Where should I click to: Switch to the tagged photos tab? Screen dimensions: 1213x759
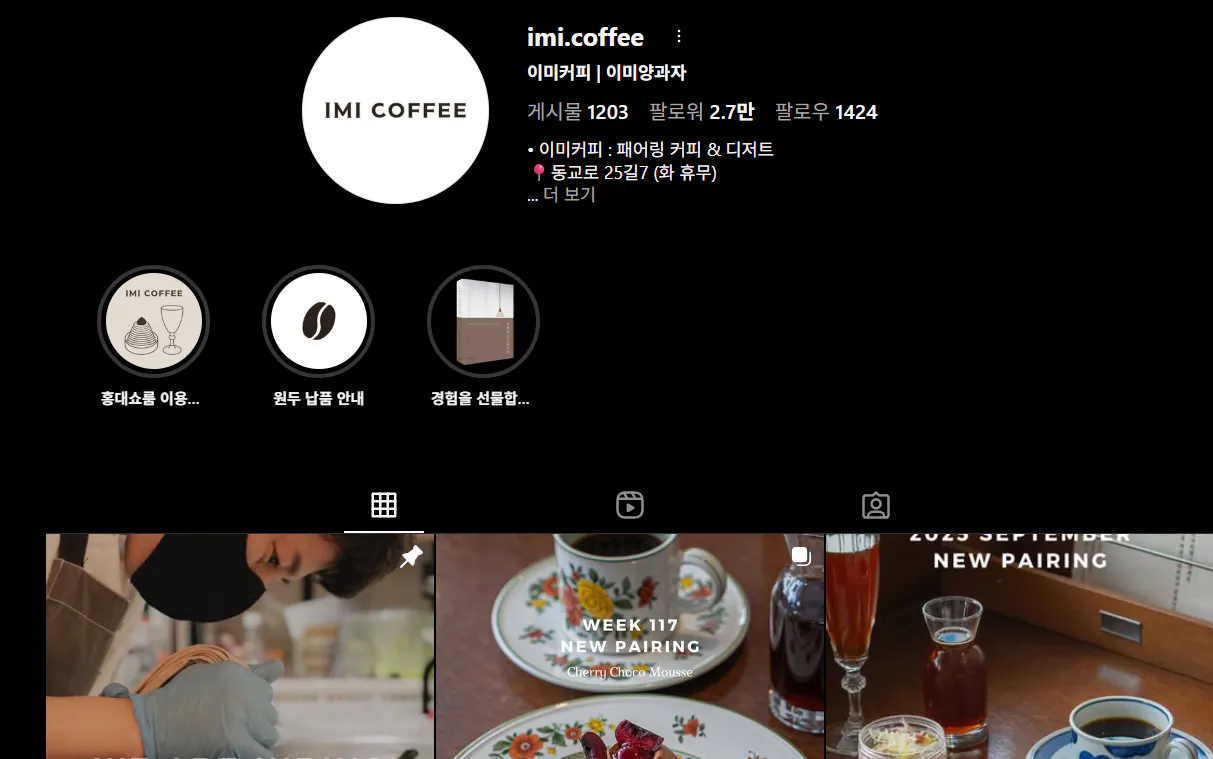coord(876,505)
